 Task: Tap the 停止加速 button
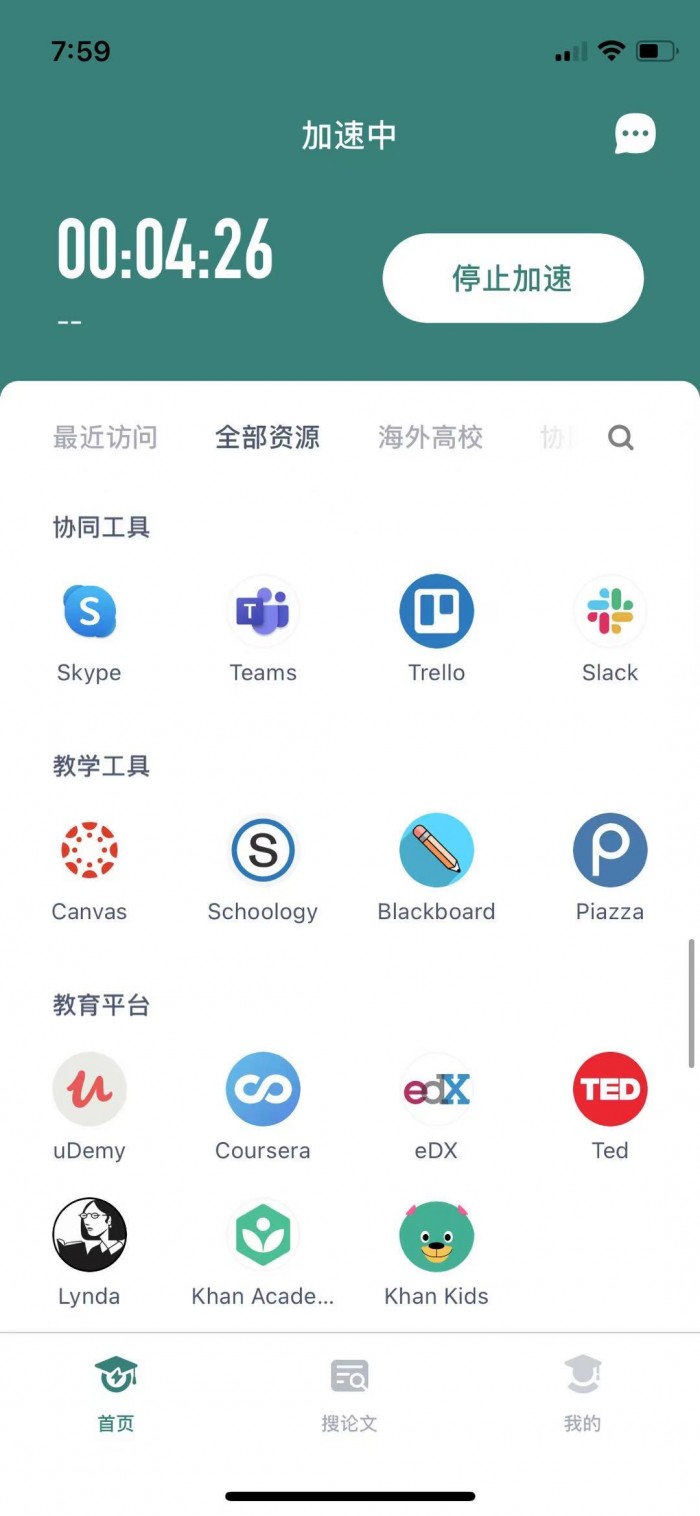[x=513, y=278]
